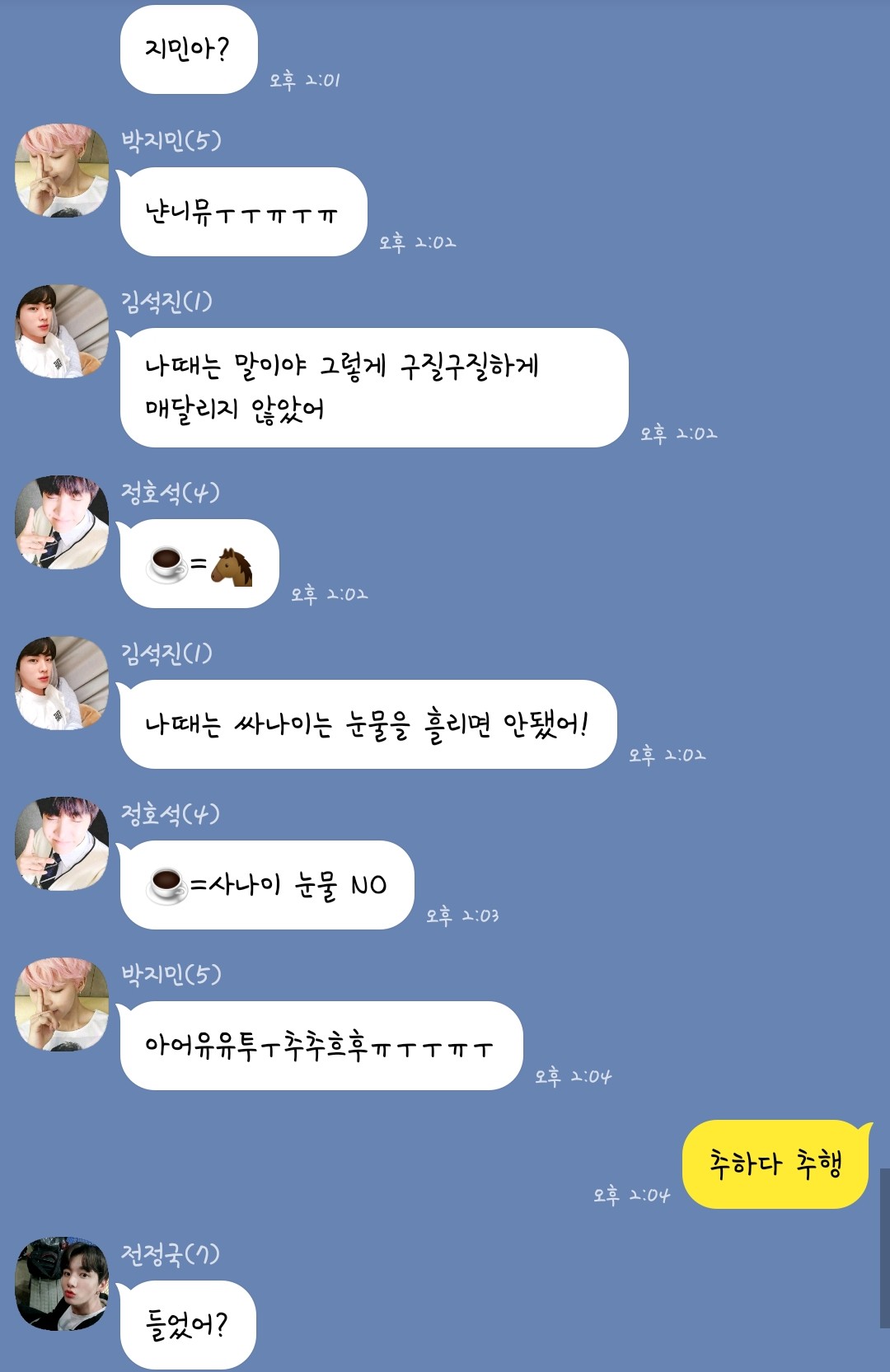The image size is (890, 1372).
Task: Open 김석진's avatar next to 구질구질하게 message
Action: coord(62,331)
